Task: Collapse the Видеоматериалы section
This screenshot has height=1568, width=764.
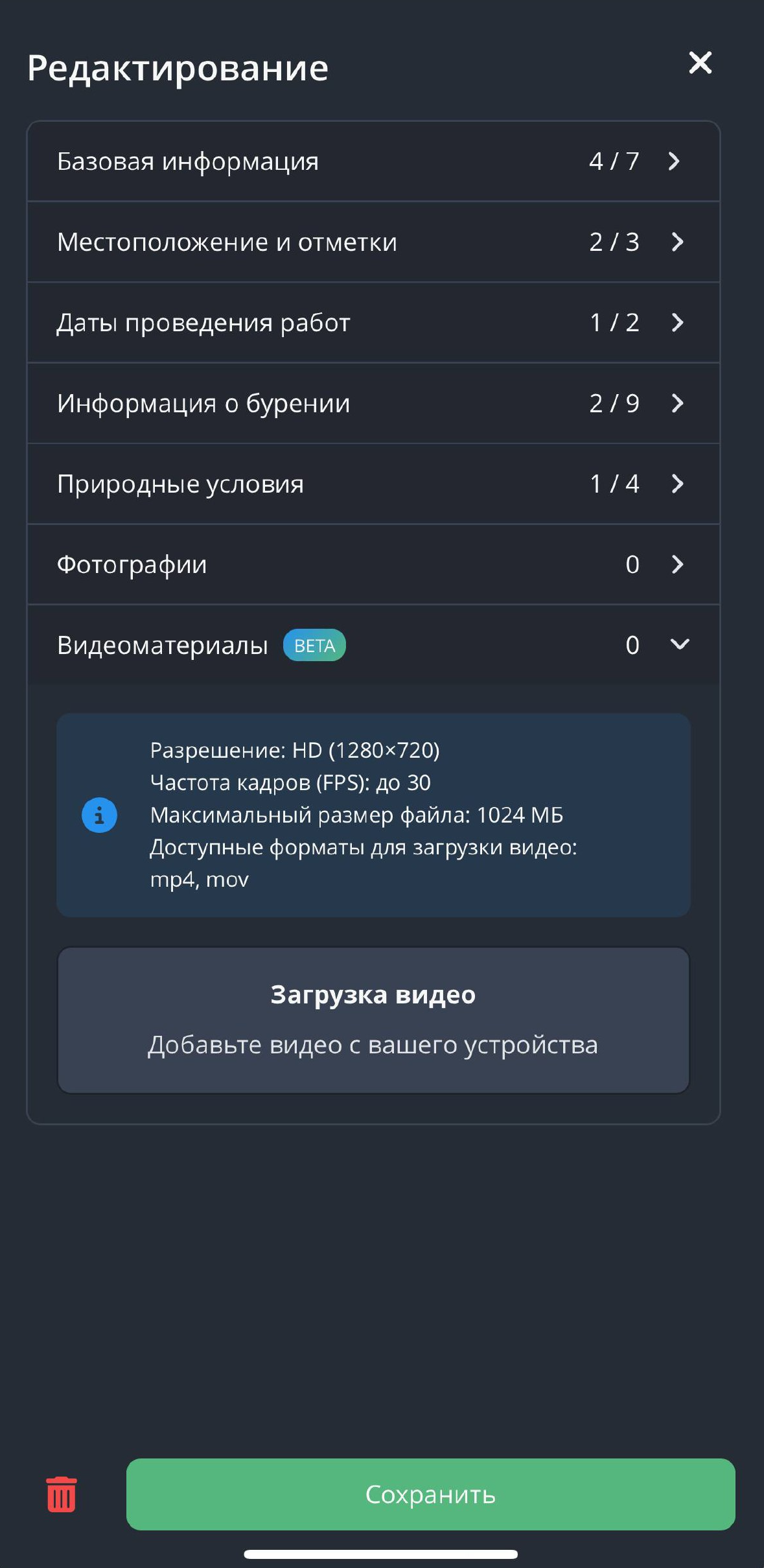Action: [x=679, y=644]
